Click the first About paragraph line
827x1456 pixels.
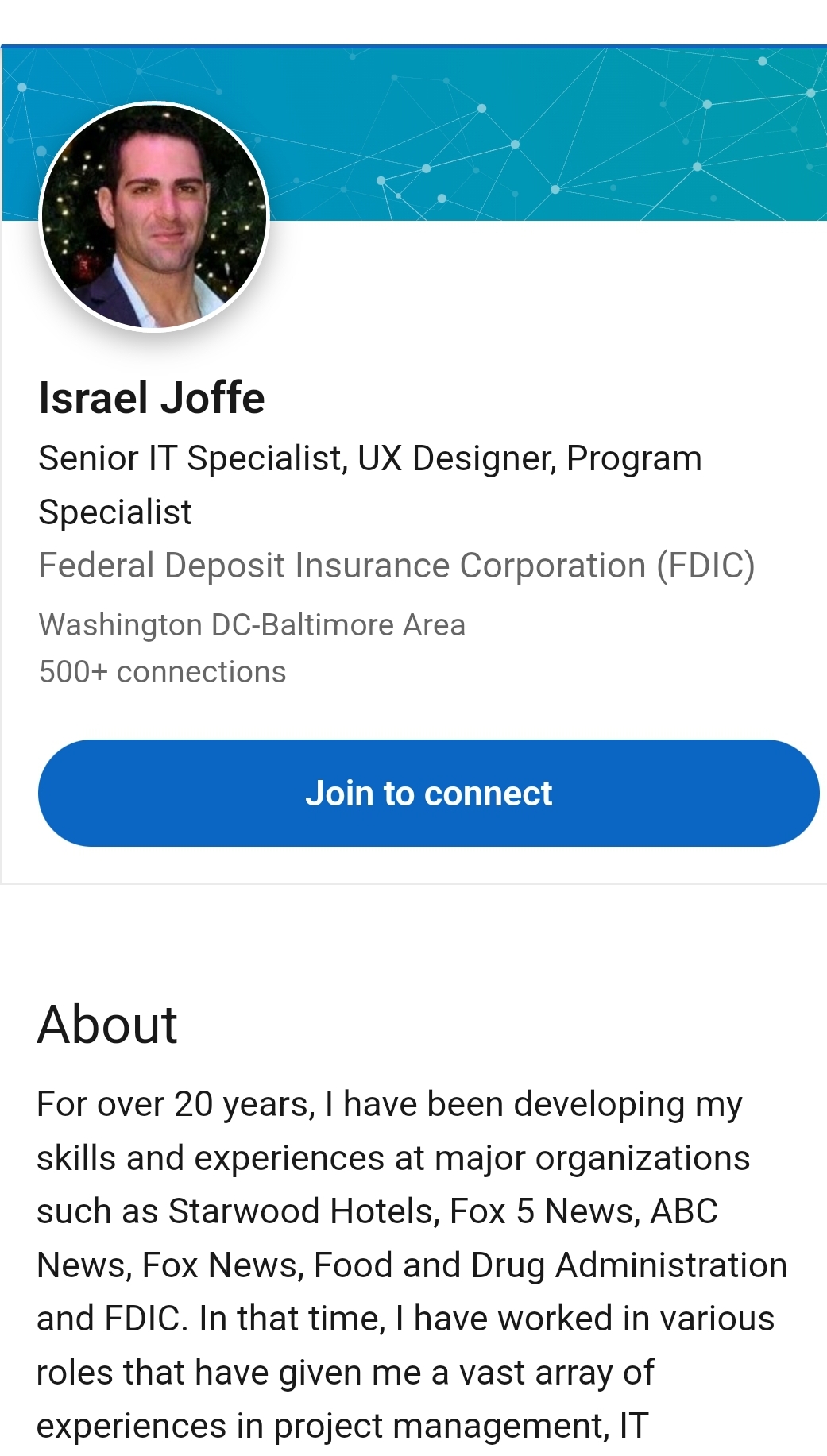pyautogui.click(x=389, y=1103)
